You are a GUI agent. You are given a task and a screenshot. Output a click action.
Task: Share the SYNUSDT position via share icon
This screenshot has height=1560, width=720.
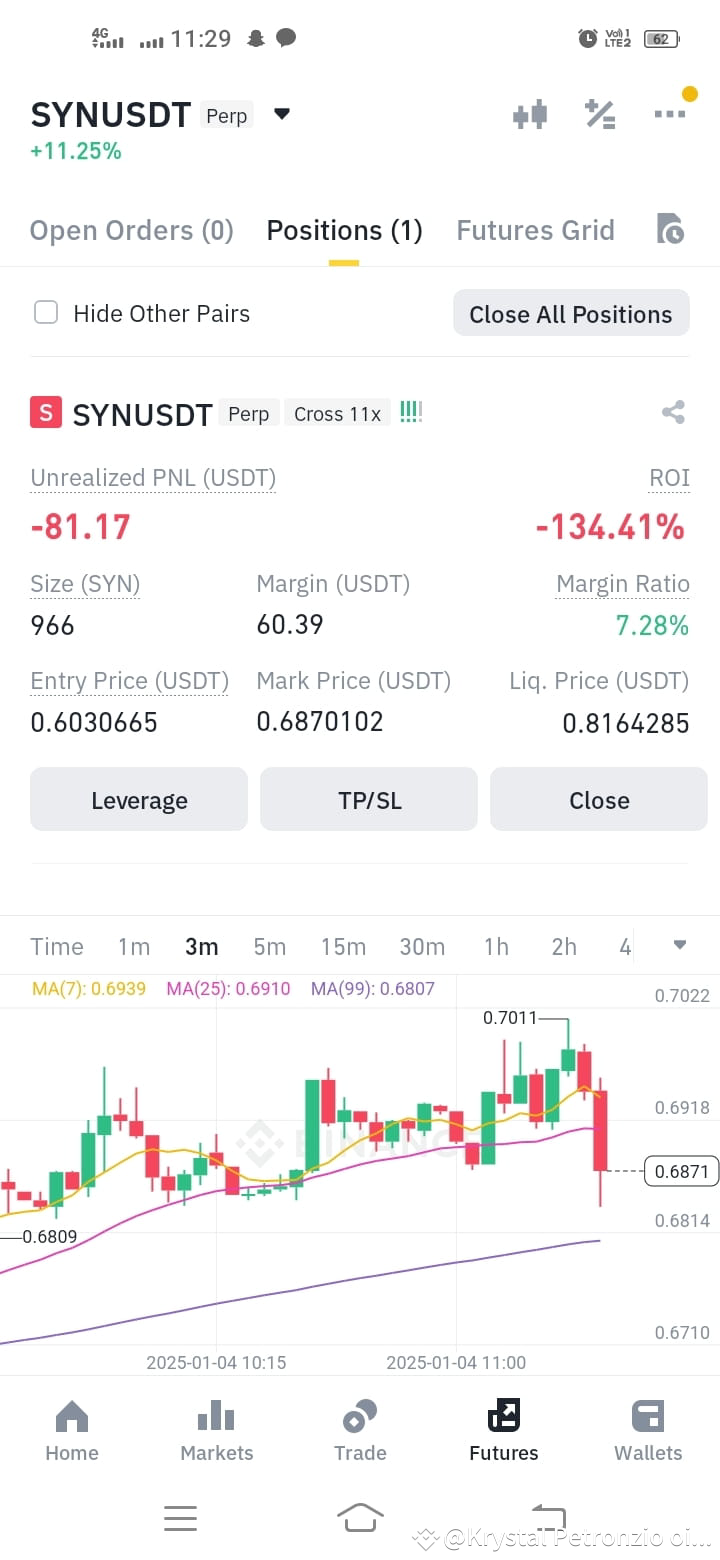[x=673, y=412]
